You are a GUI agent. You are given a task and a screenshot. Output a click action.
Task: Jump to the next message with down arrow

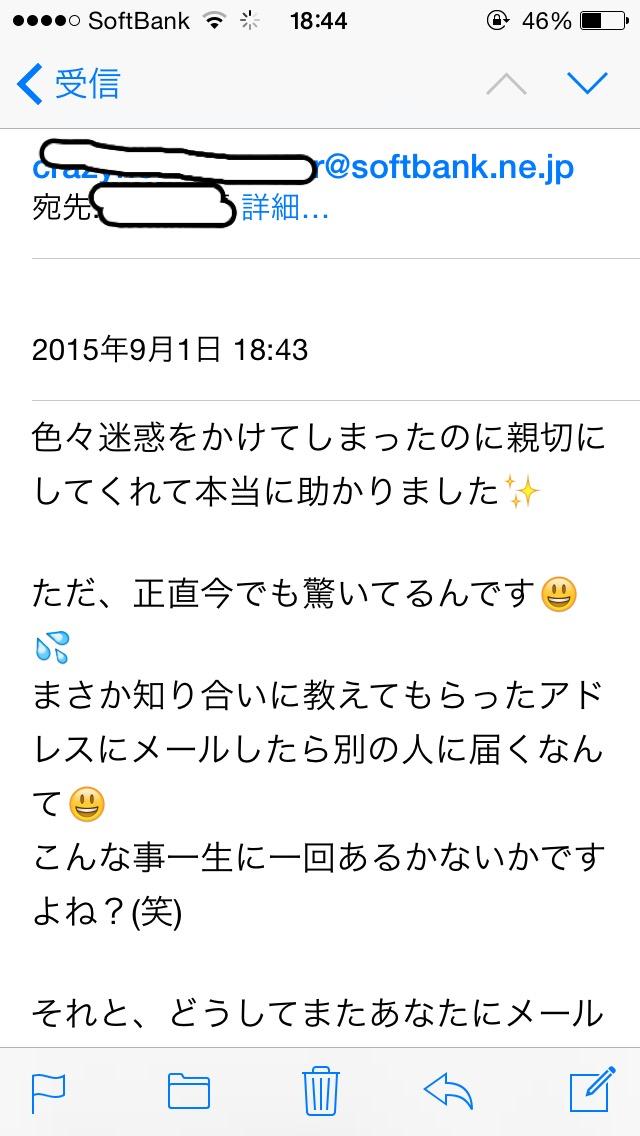[x=587, y=84]
